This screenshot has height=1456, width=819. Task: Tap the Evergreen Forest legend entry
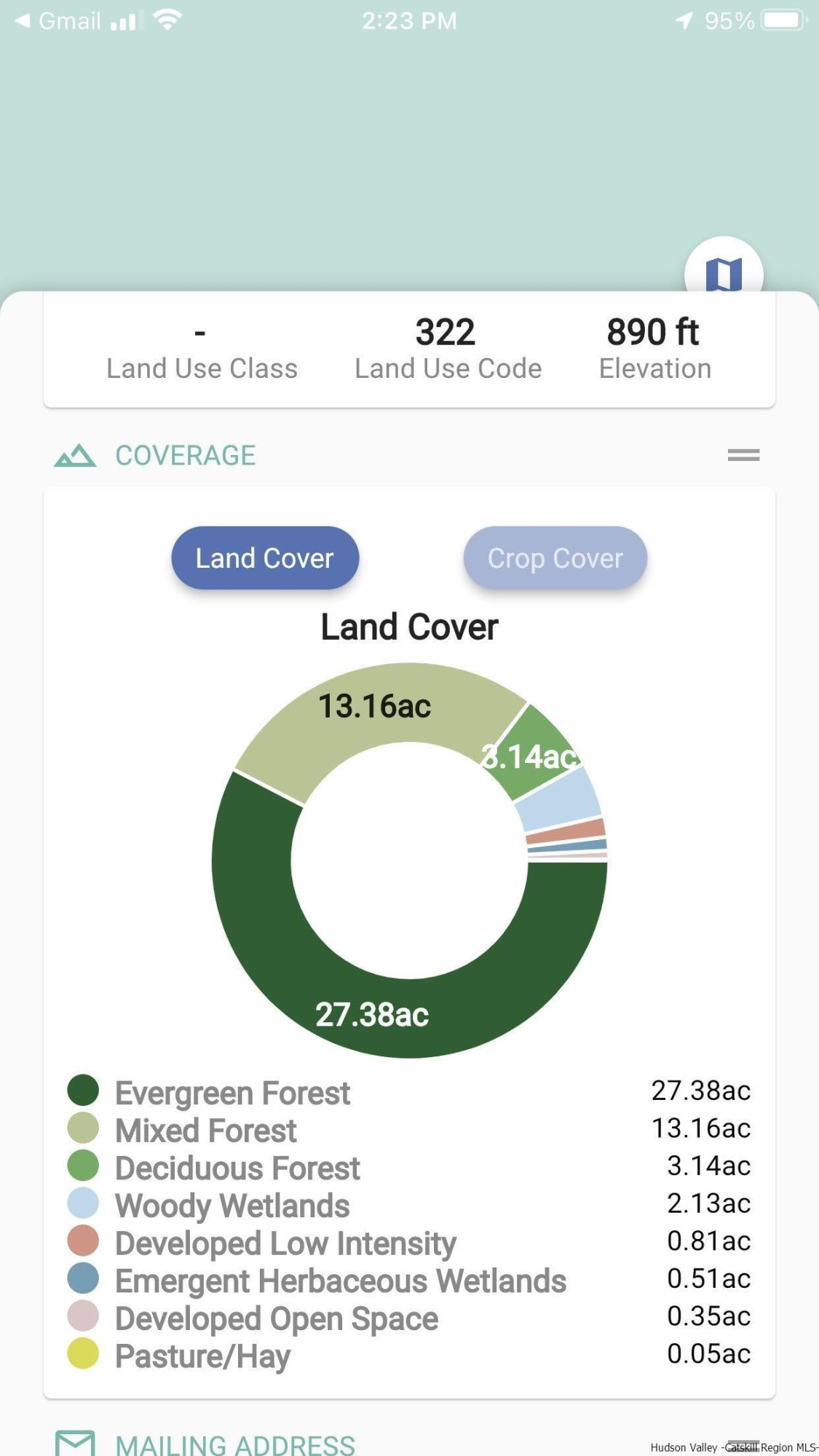232,1093
